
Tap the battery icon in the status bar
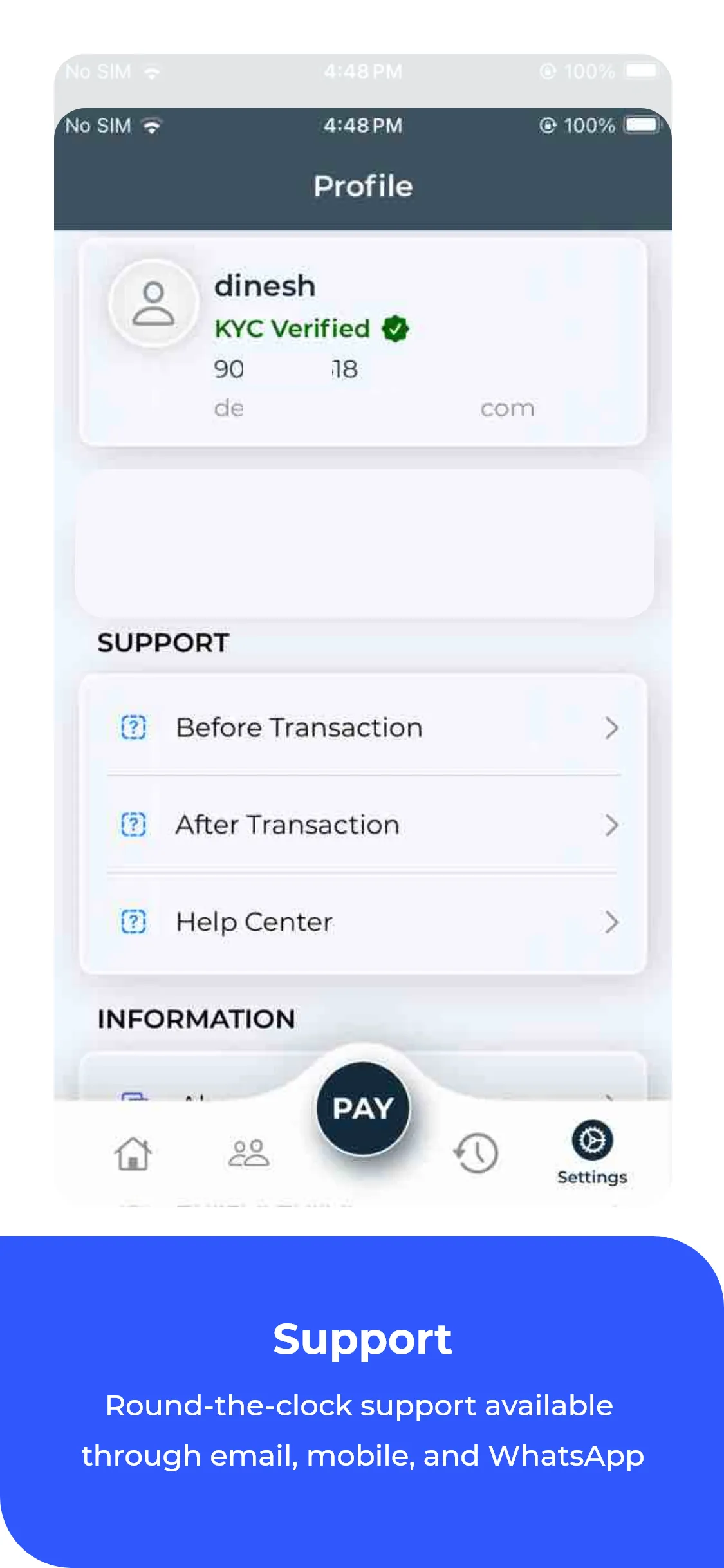pos(642,125)
